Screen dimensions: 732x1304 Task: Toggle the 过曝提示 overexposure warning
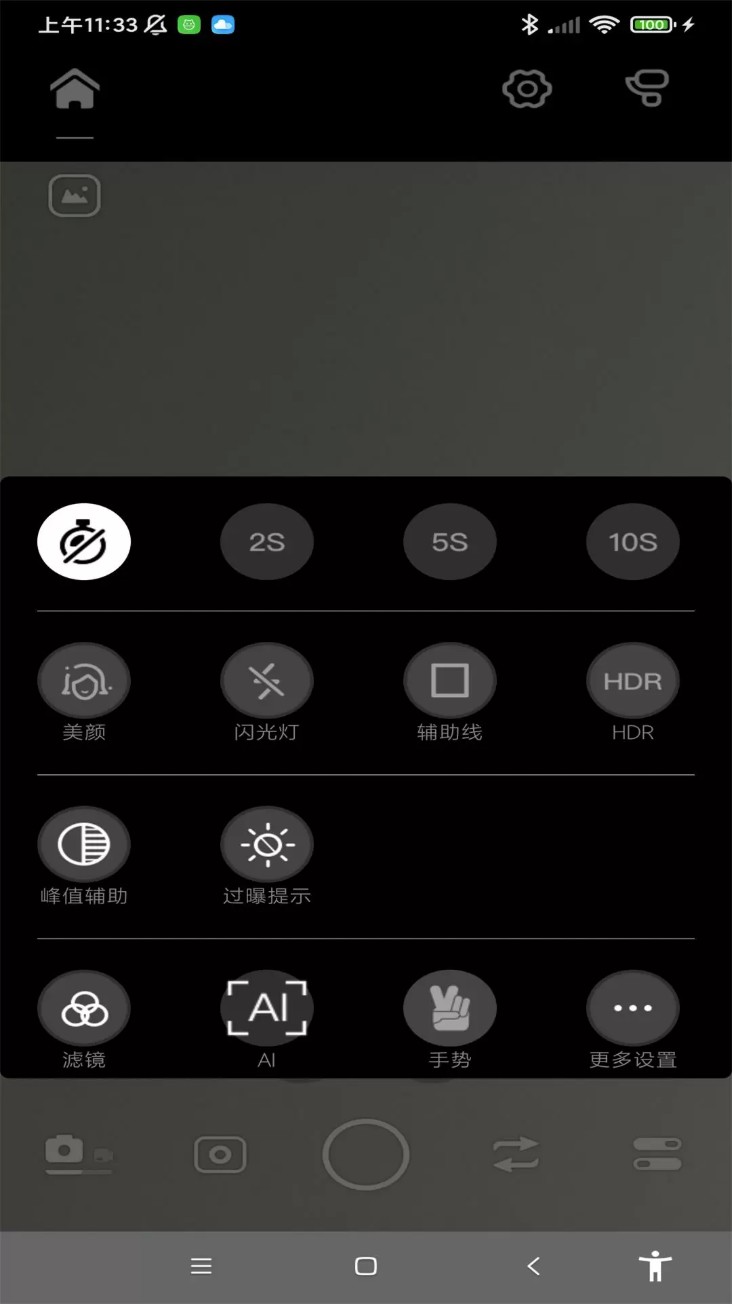click(x=267, y=846)
